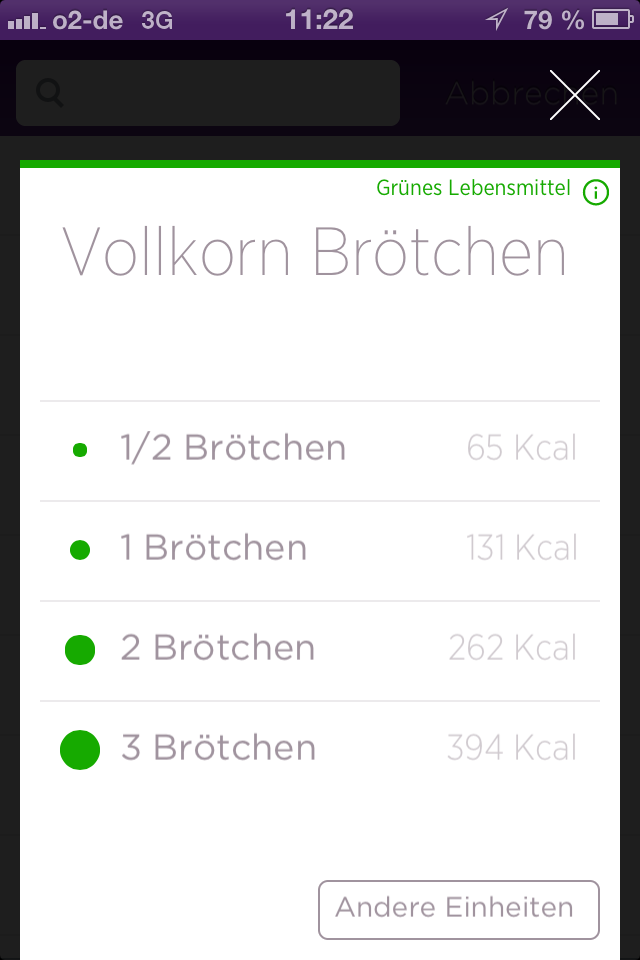Open Andere Einheiten options
Image resolution: width=640 pixels, height=960 pixels.
pos(458,909)
